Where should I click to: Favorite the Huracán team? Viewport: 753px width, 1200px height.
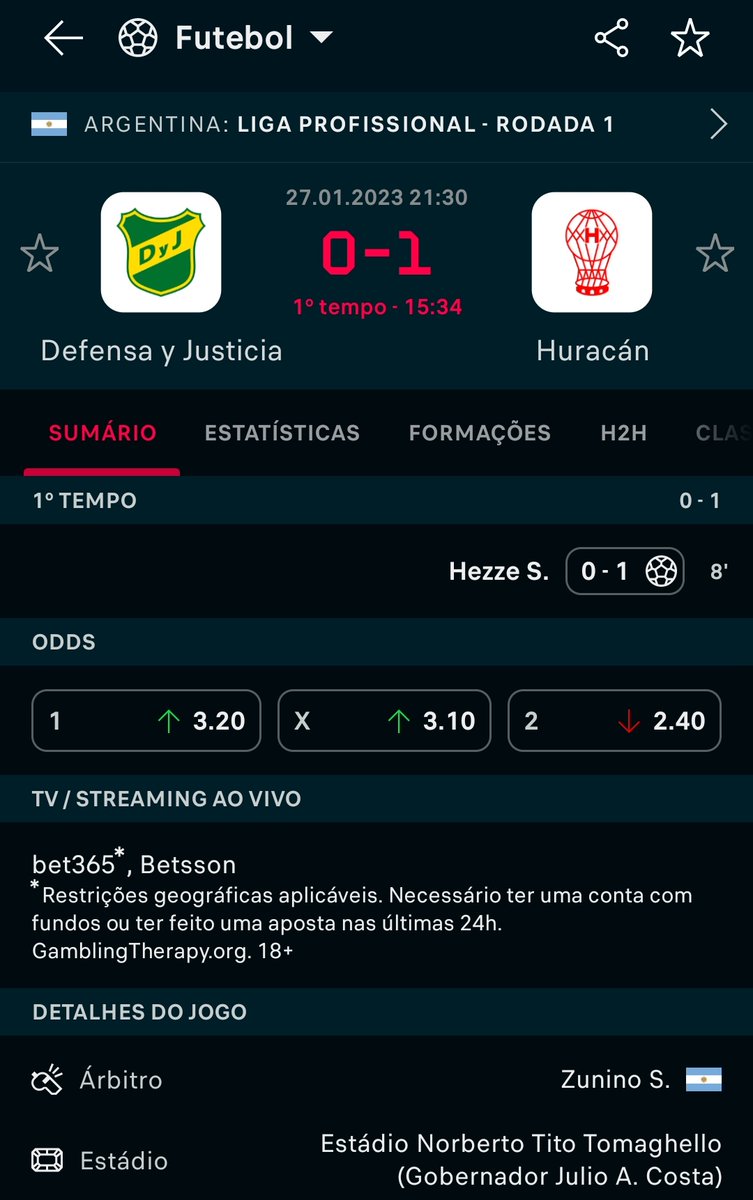pyautogui.click(x=714, y=254)
